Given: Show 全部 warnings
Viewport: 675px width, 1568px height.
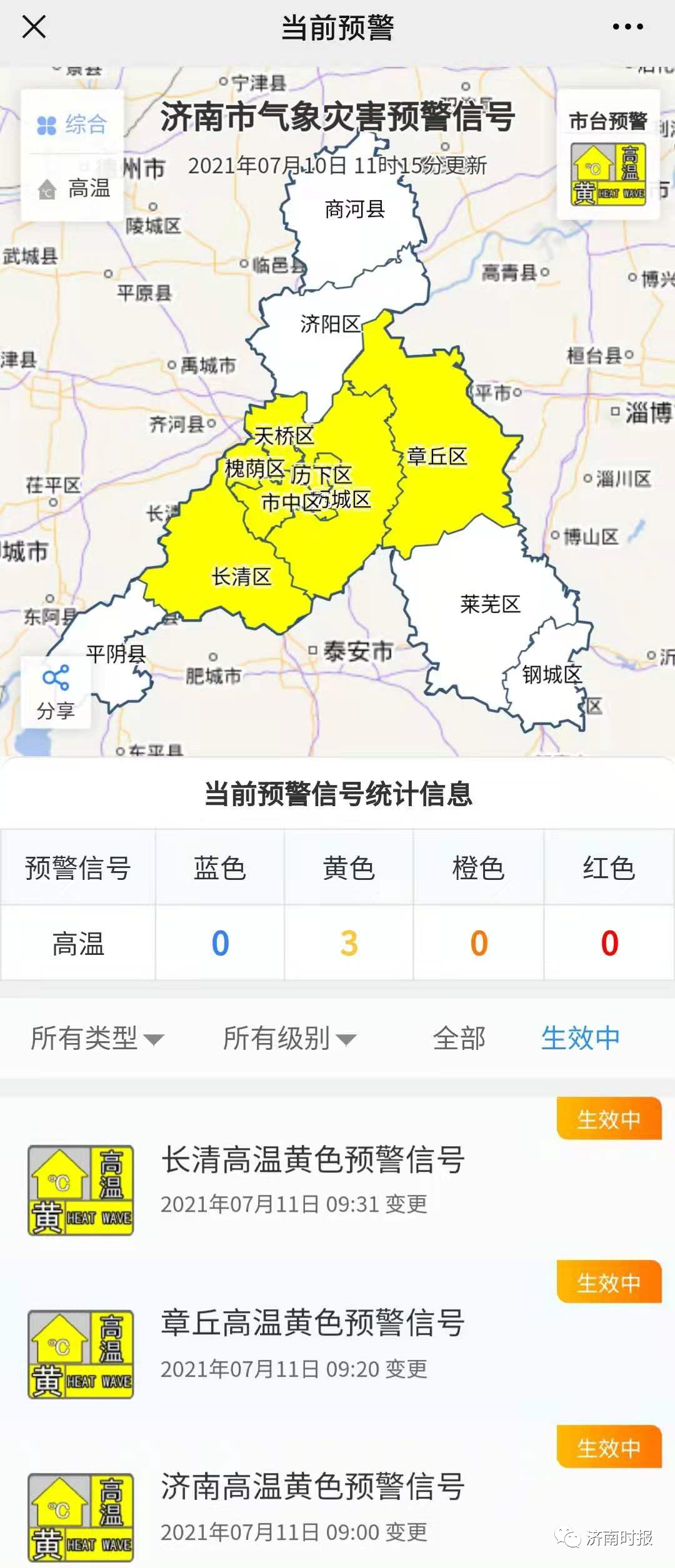Looking at the screenshot, I should click(459, 1038).
